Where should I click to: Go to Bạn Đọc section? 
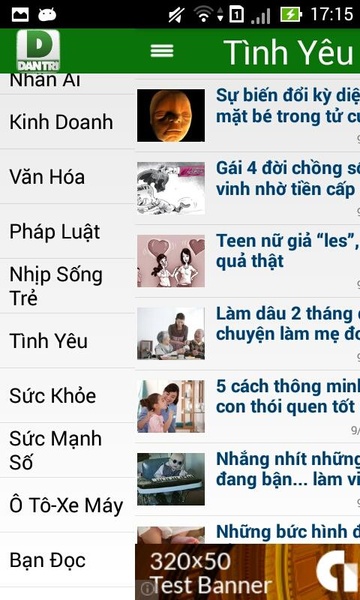(x=67, y=560)
